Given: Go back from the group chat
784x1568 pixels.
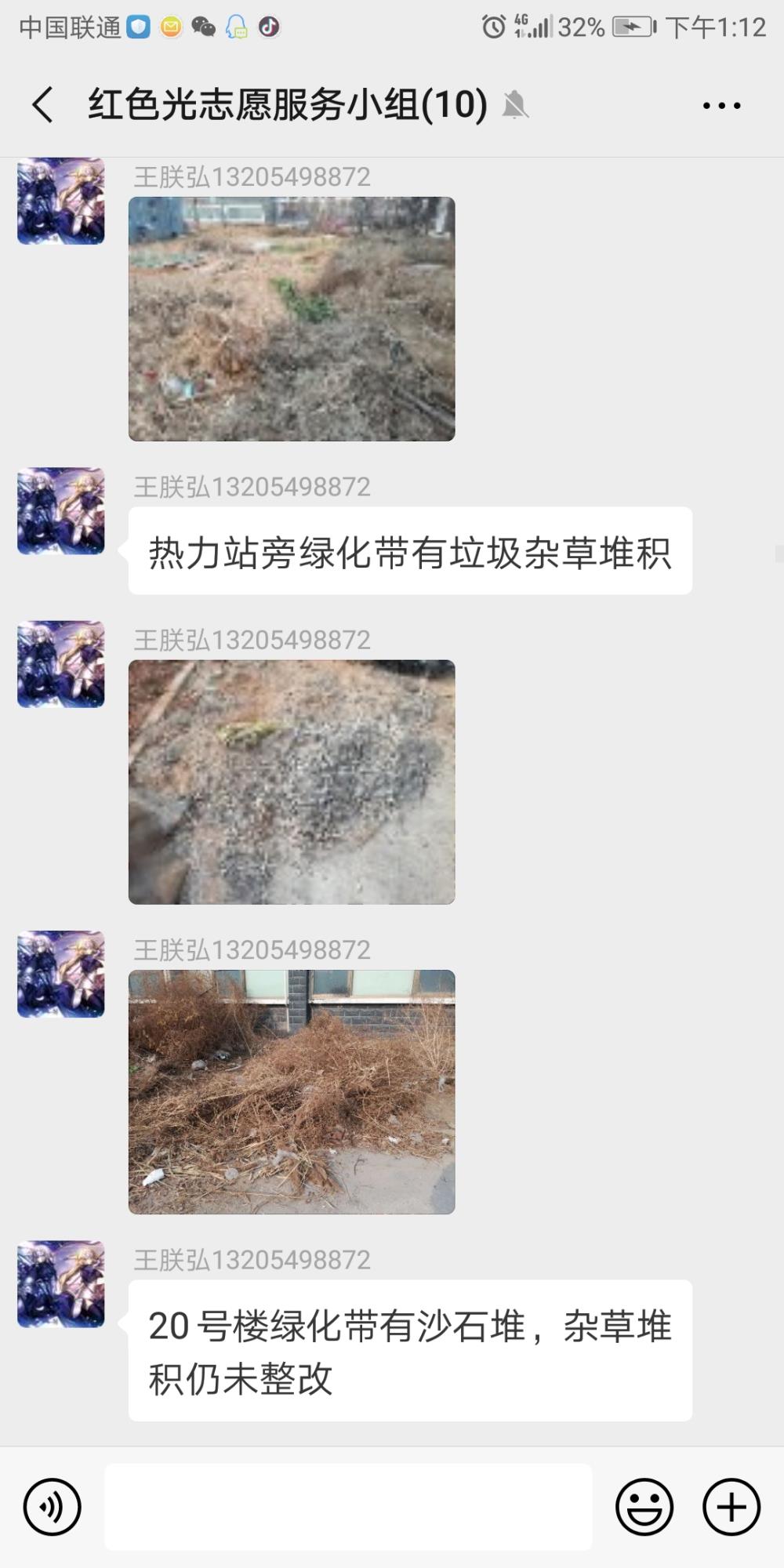Looking at the screenshot, I should coord(42,105).
